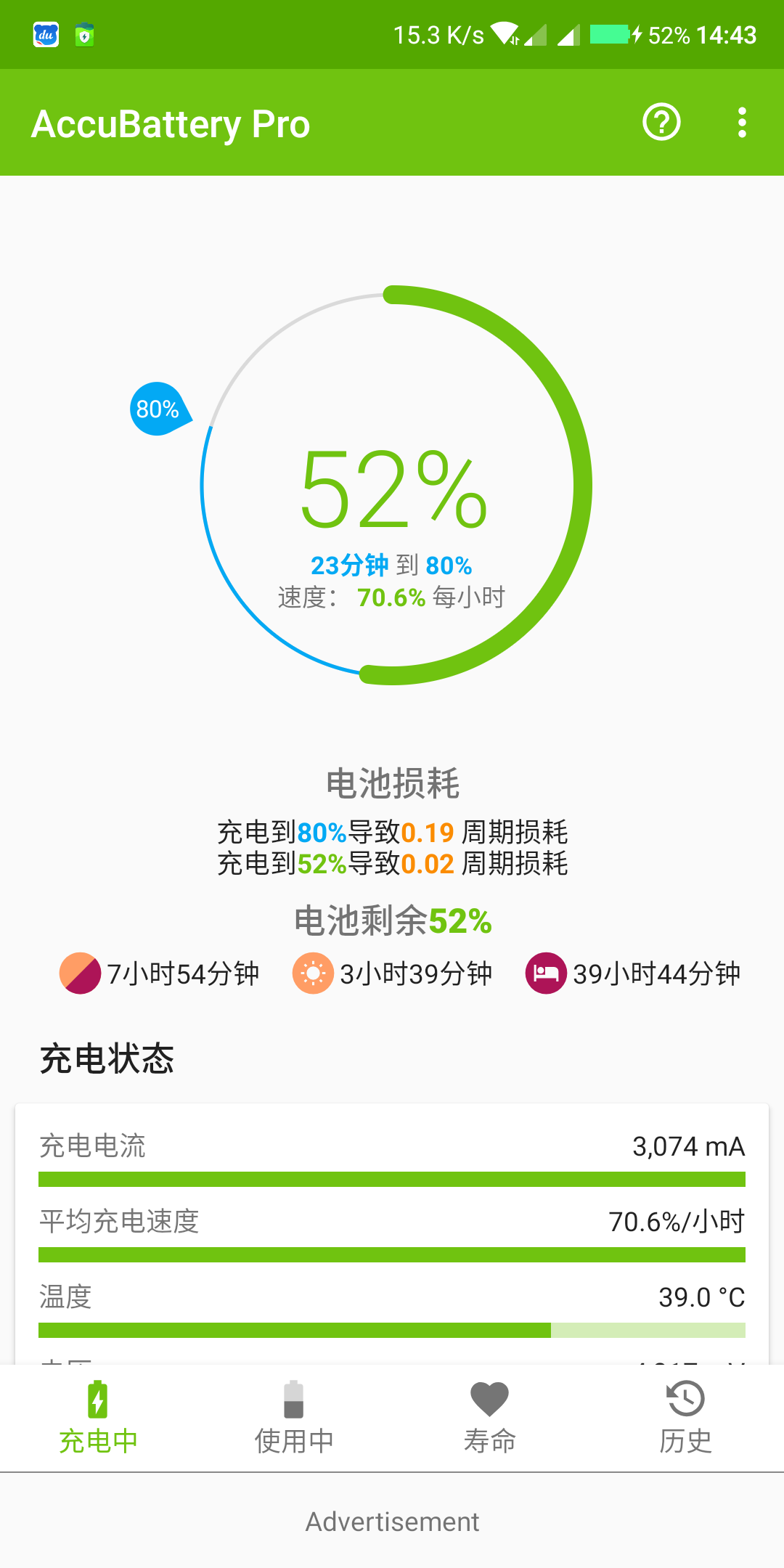The height and width of the screenshot is (1568, 784).
Task: Open the overflow menu
Action: click(741, 123)
